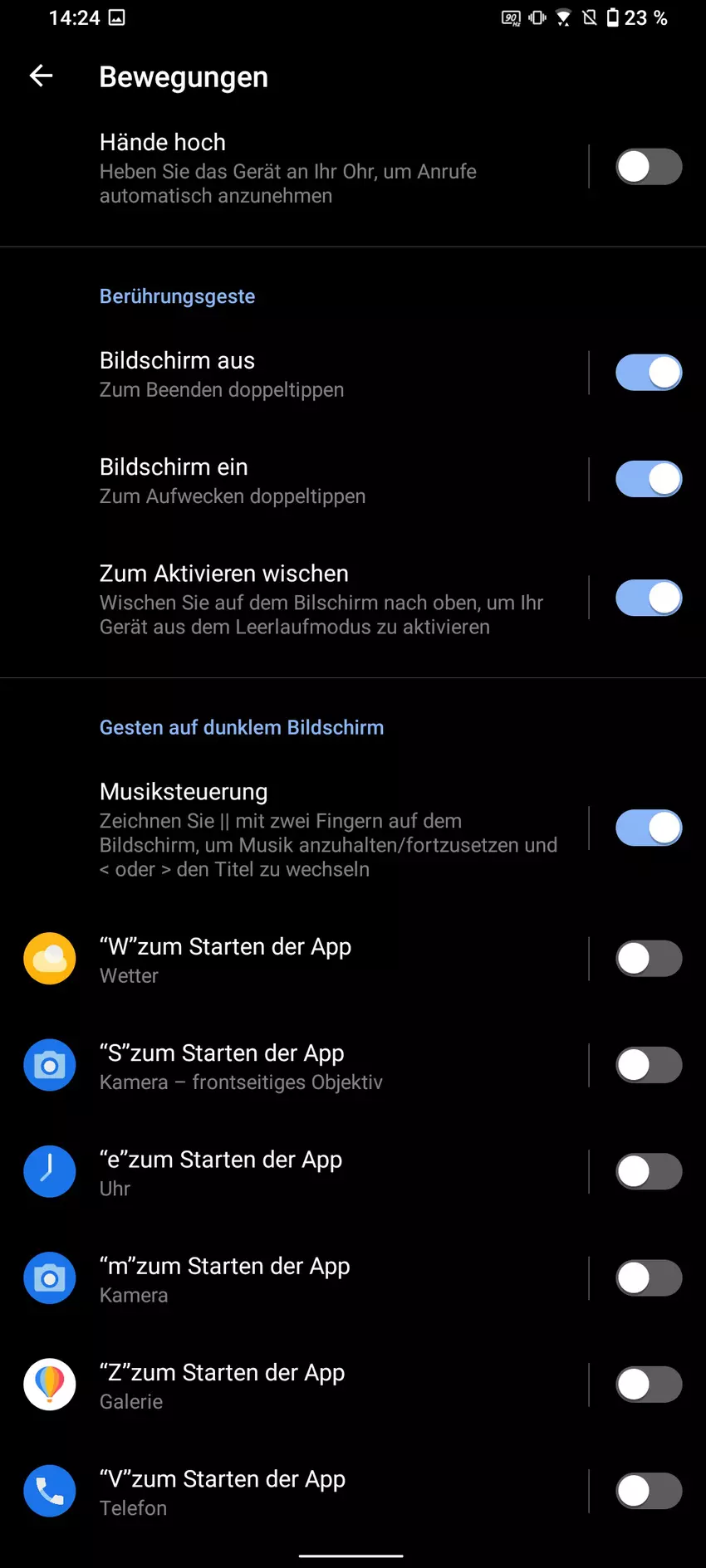
Task: Go back from Bewegungen settings
Action: [x=41, y=76]
